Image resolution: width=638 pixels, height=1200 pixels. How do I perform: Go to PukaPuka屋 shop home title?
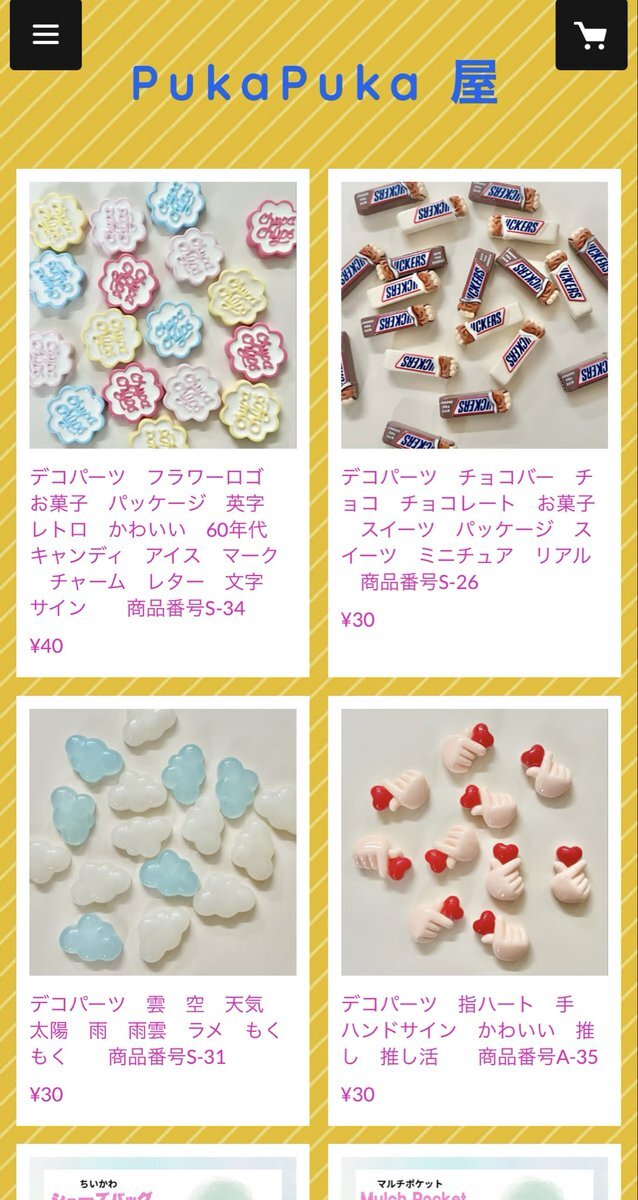click(x=316, y=86)
